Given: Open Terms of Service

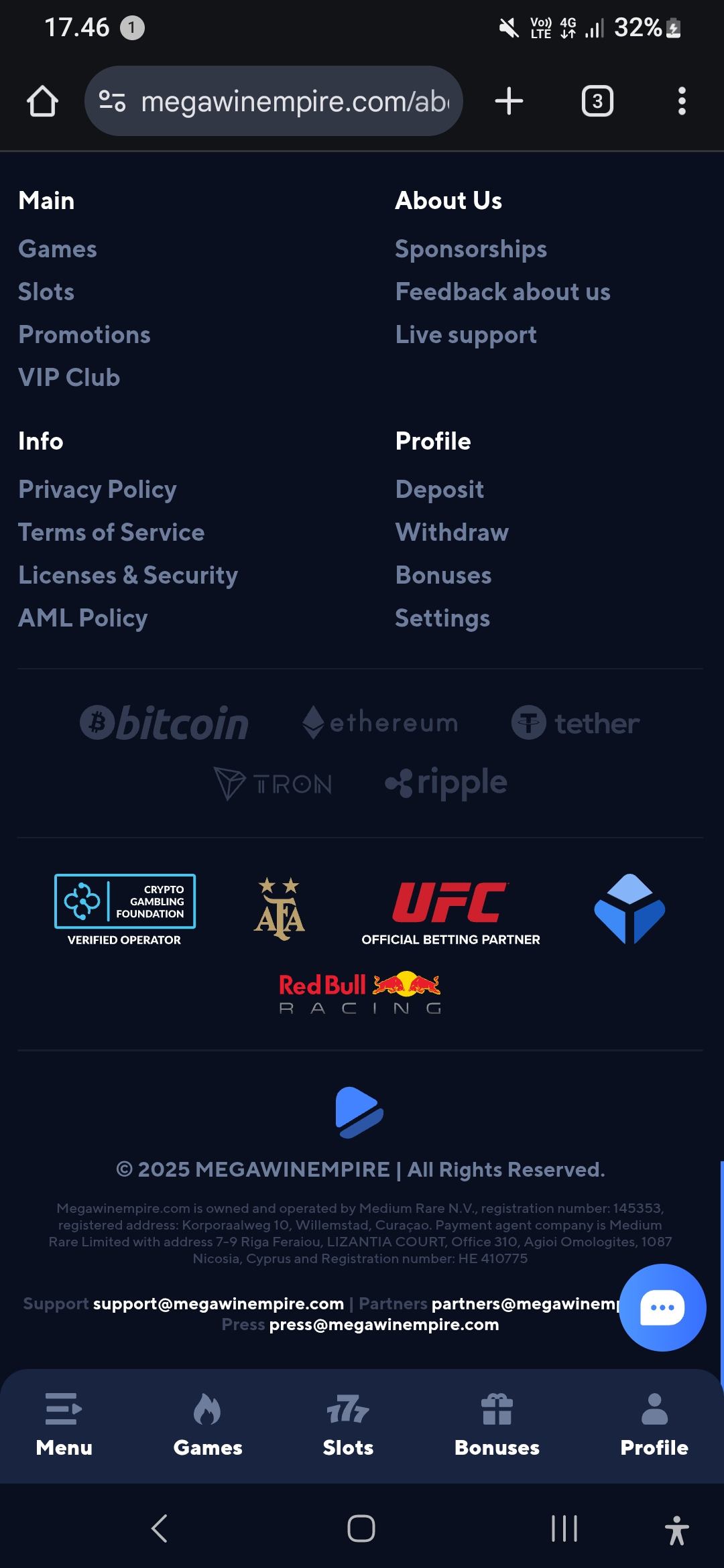Looking at the screenshot, I should 111,532.
